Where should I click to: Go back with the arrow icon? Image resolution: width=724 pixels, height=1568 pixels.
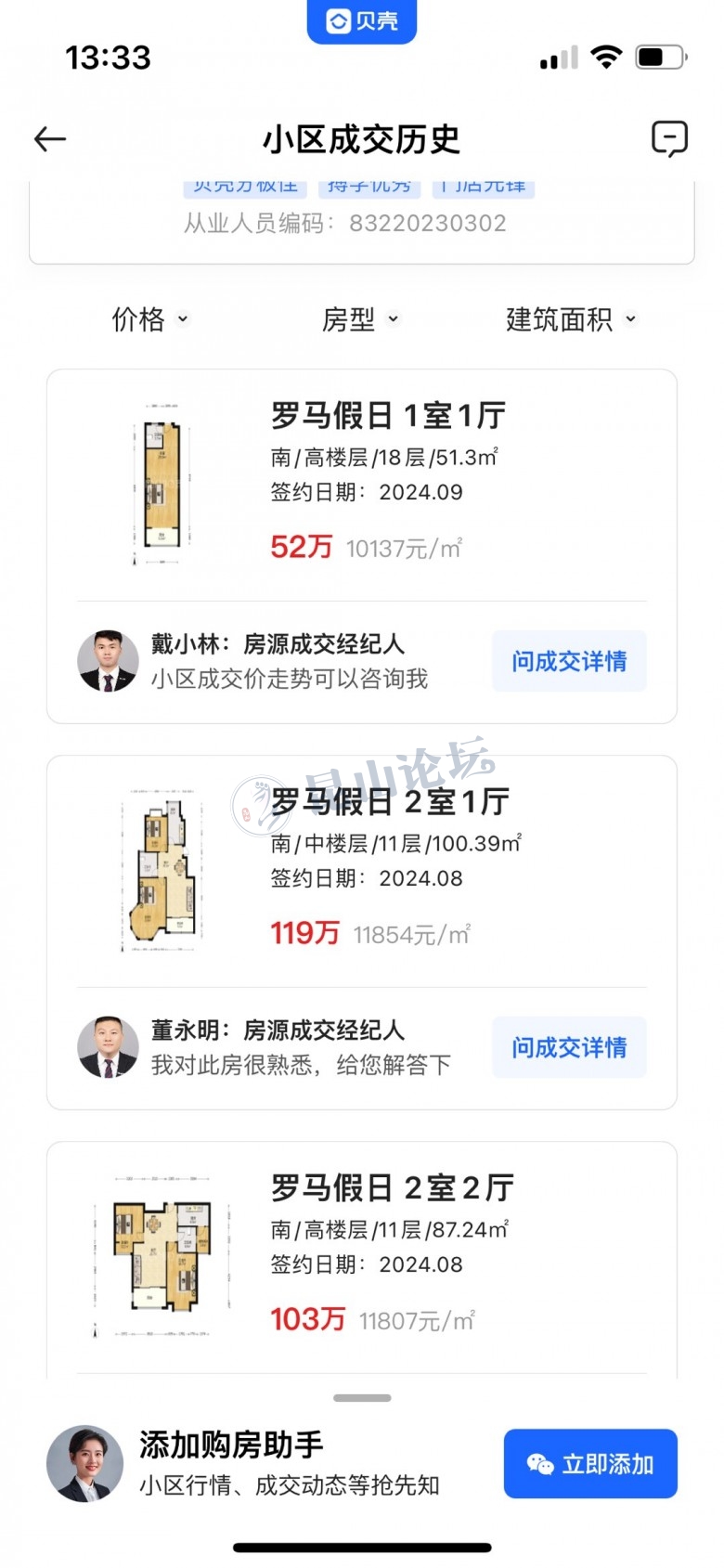tap(50, 139)
